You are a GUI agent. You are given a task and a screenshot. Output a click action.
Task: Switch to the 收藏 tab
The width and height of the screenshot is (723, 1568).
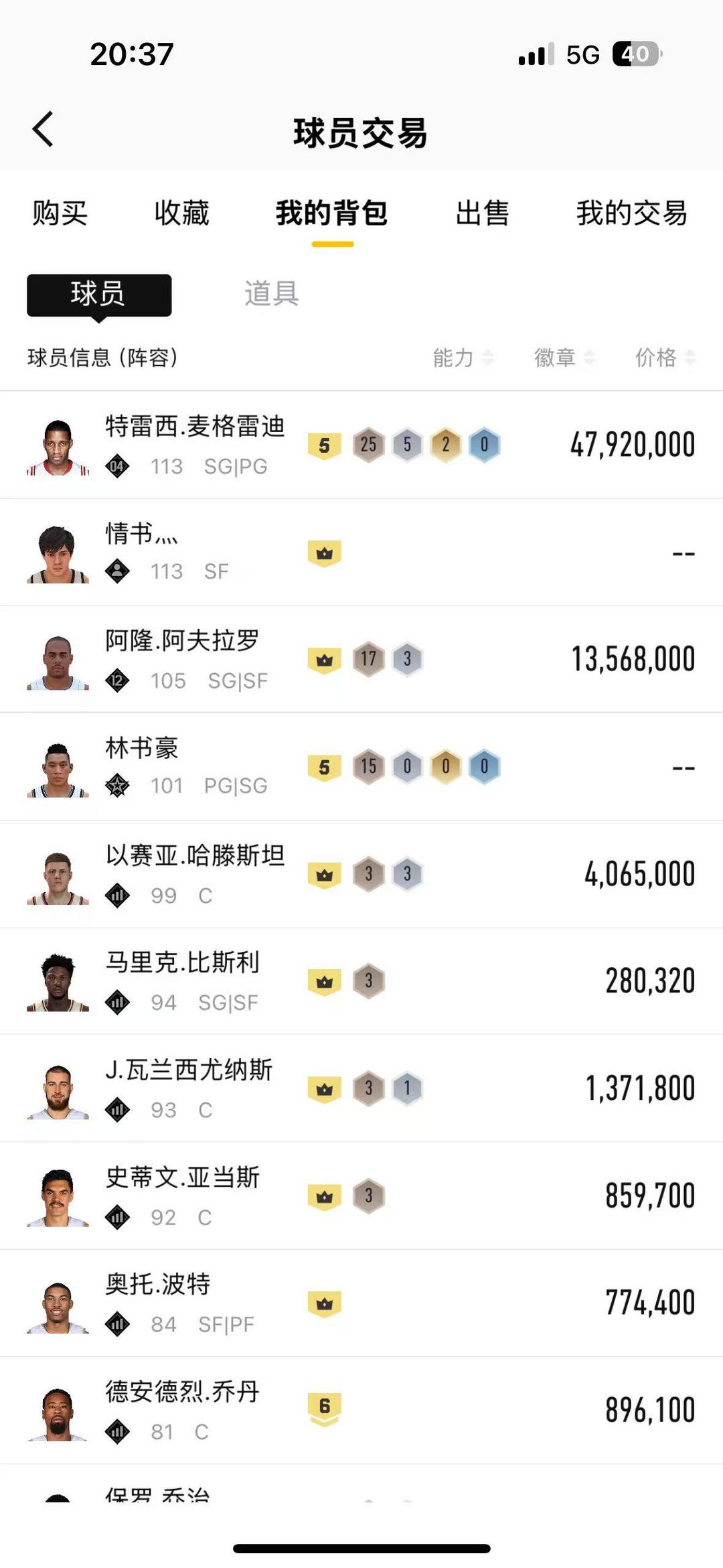coord(181,214)
